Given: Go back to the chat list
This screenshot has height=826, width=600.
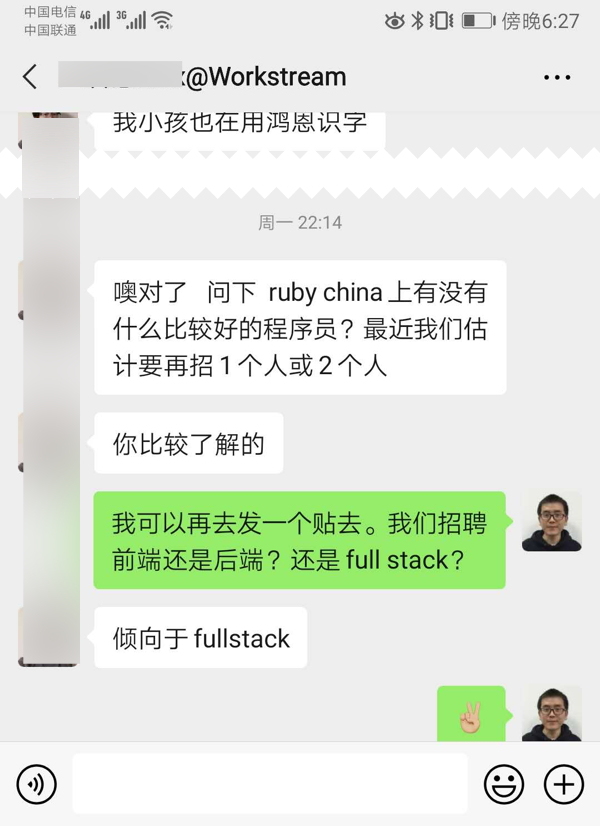Looking at the screenshot, I should 30,77.
